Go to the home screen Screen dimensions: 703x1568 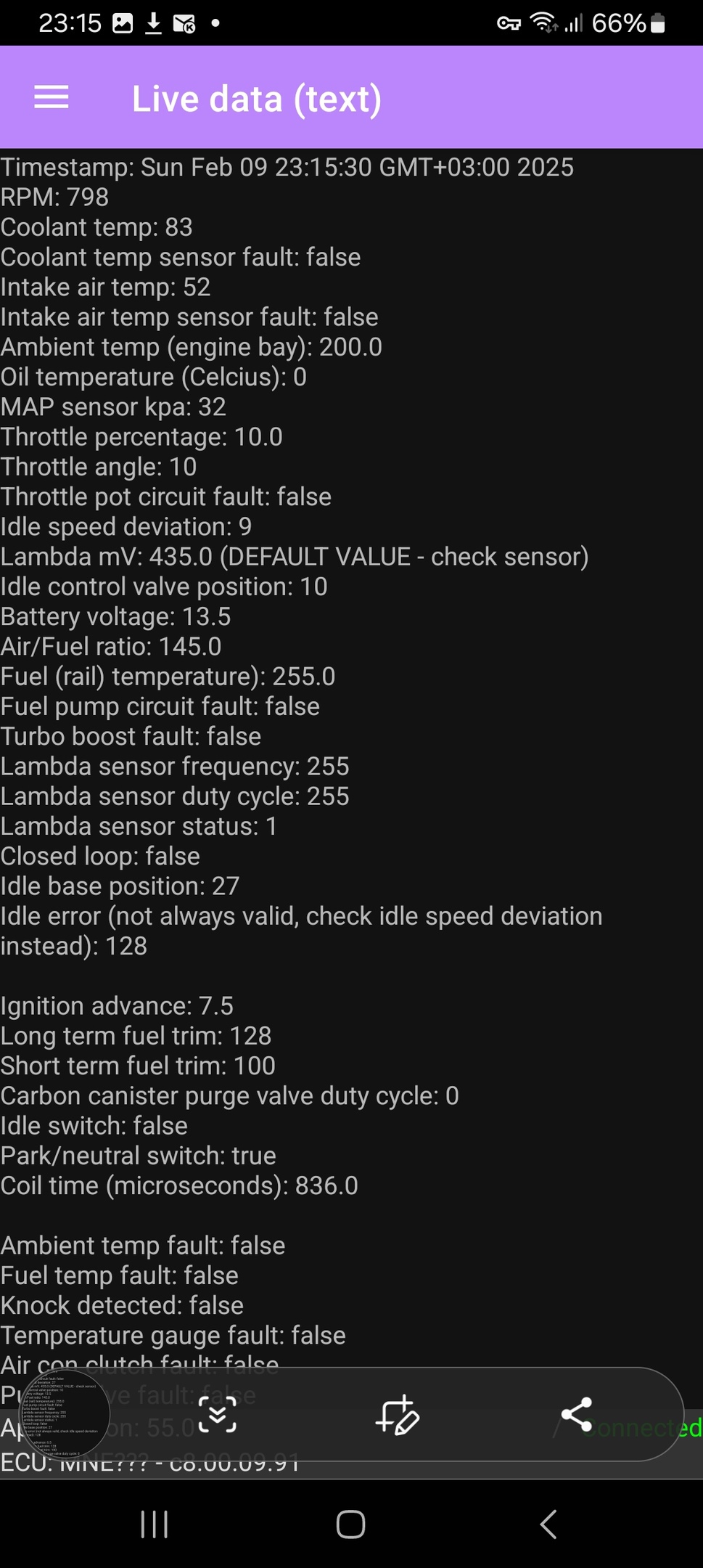click(x=350, y=1524)
